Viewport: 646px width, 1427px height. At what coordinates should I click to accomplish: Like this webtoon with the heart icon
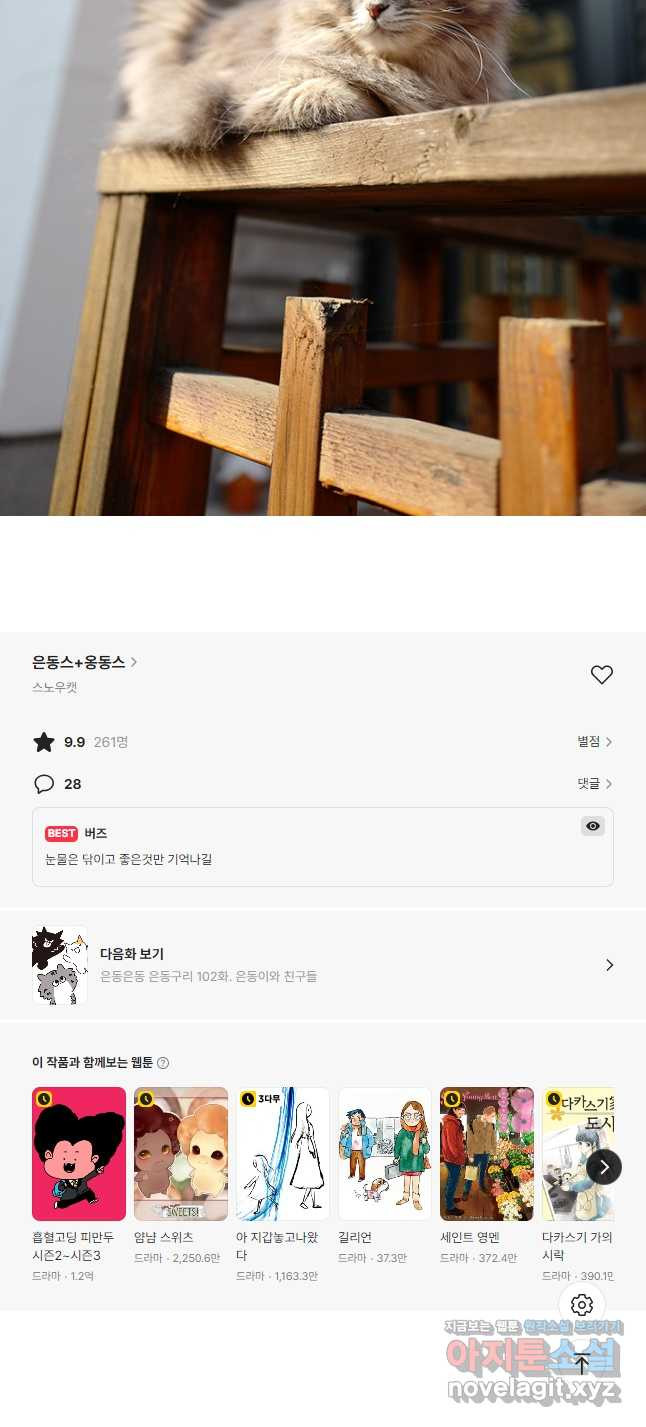point(601,675)
